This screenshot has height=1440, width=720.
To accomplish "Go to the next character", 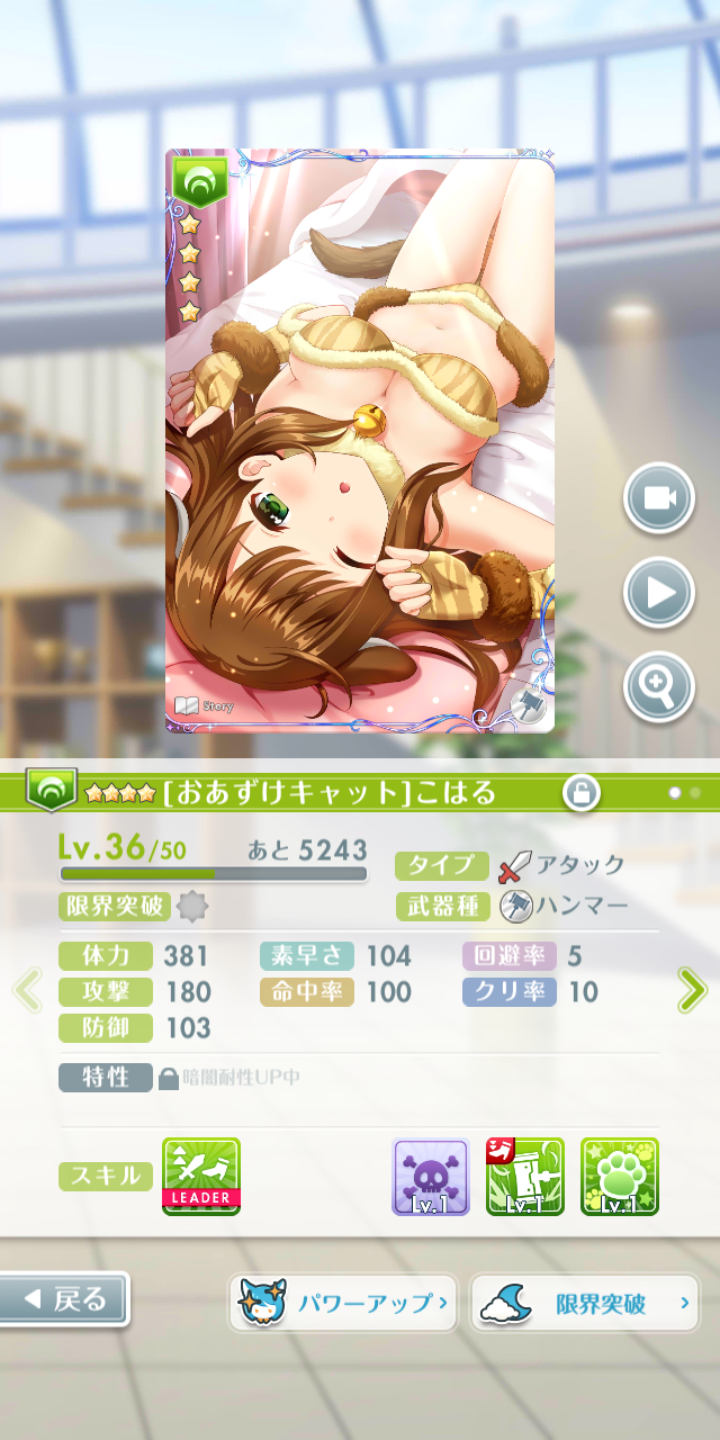I will pos(692,991).
